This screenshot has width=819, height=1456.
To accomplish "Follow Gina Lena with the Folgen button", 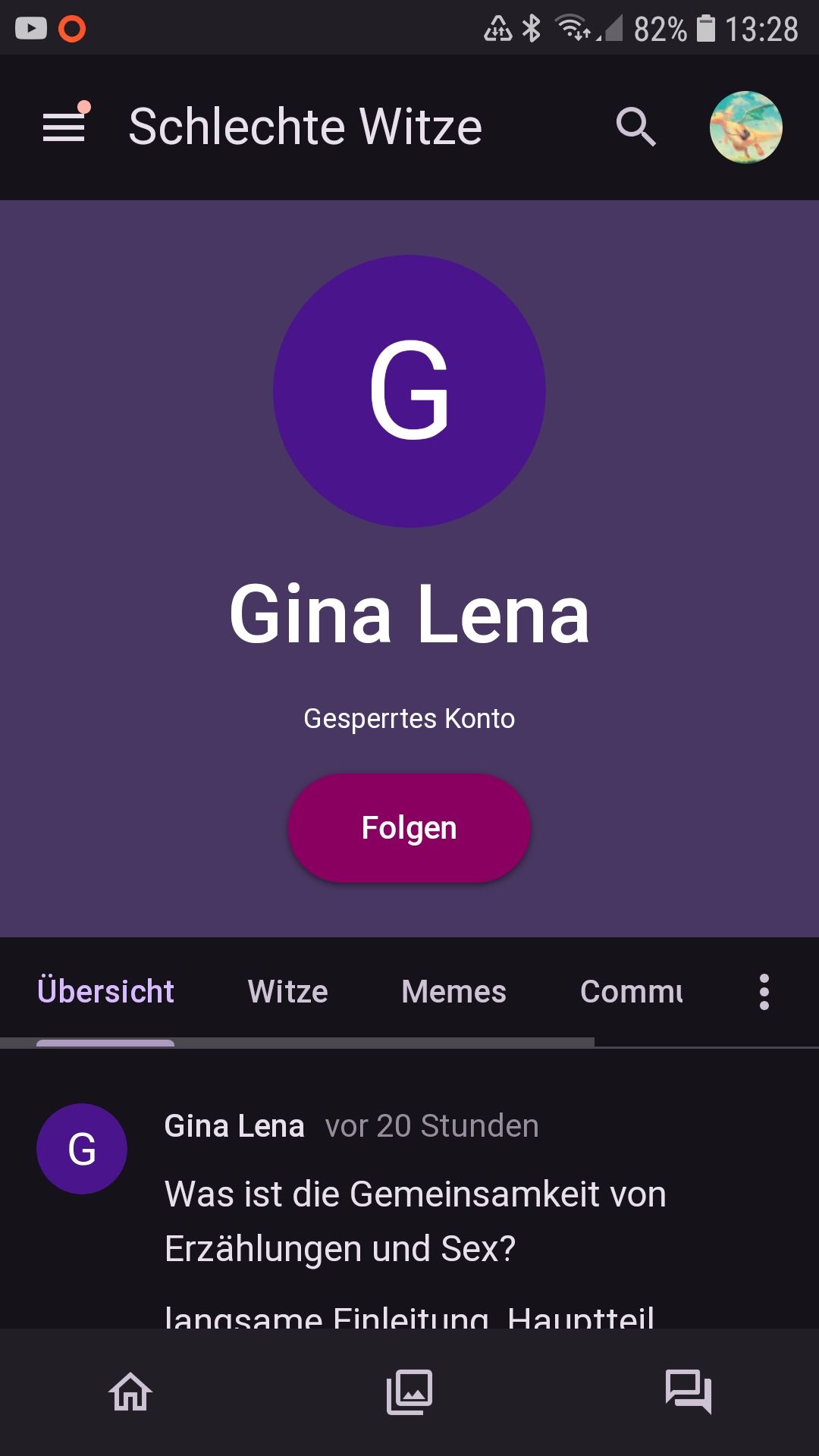I will pos(409,827).
